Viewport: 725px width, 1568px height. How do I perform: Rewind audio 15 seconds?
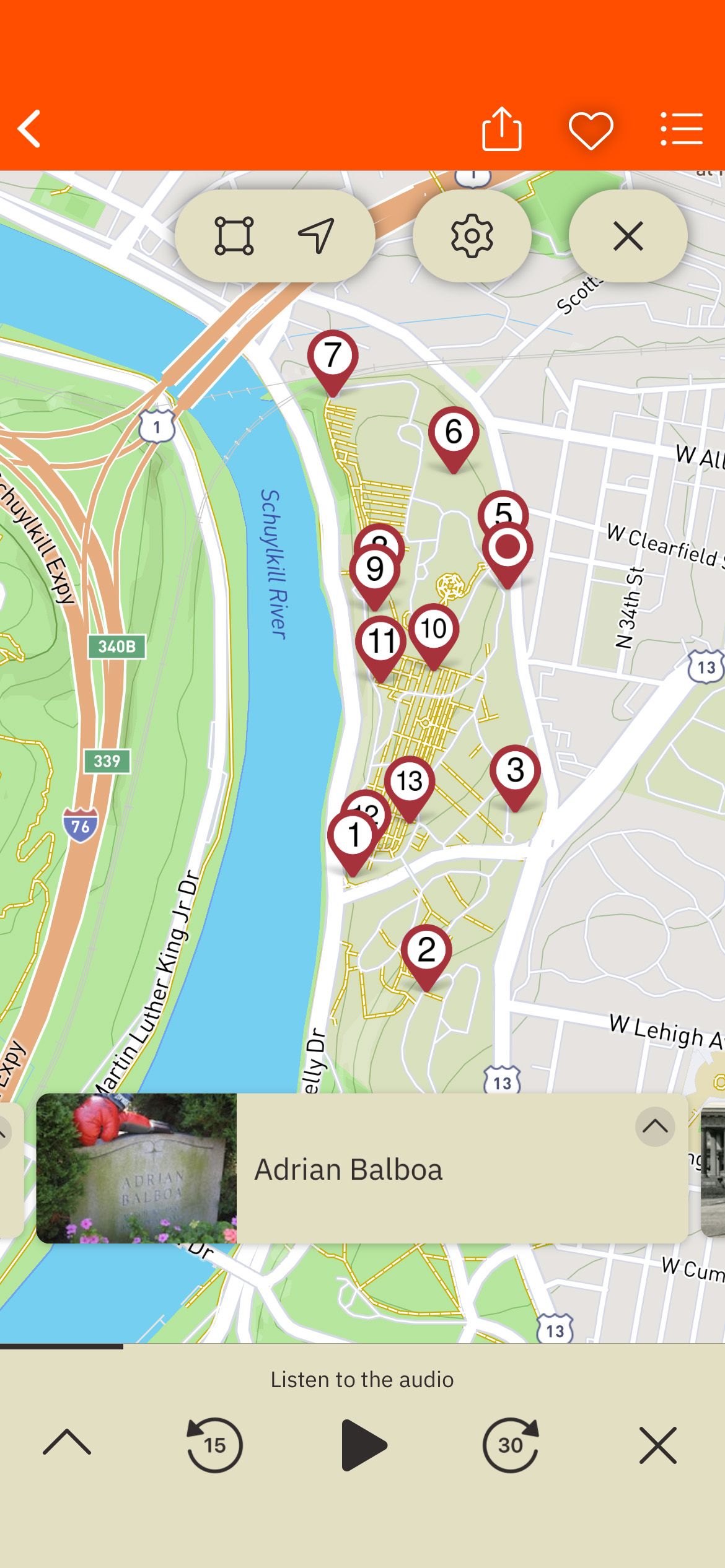pos(214,1445)
